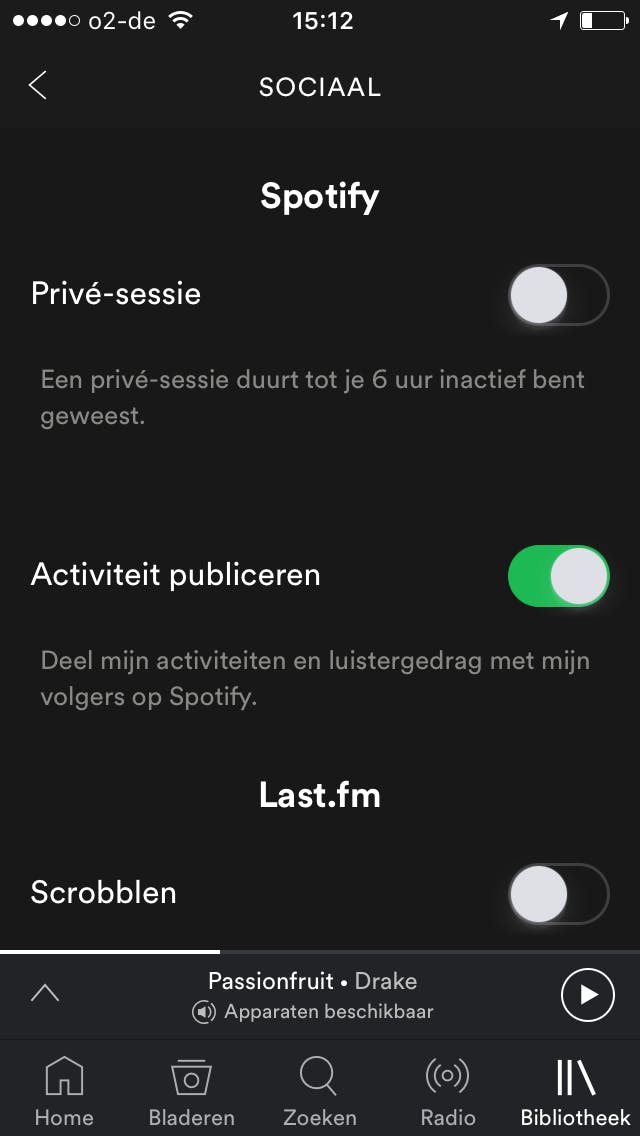Viewport: 640px width, 1136px height.
Task: Open the Bibliotheek tab
Action: pyautogui.click(x=575, y=1090)
